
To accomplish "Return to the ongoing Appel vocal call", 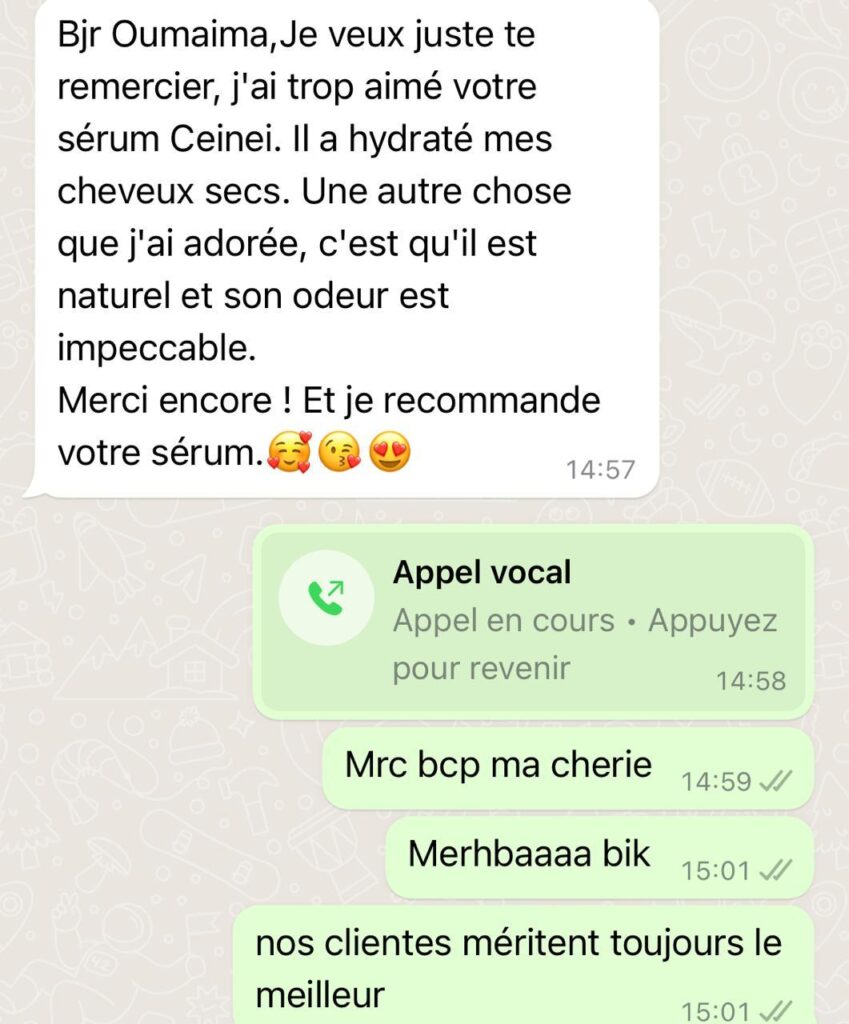I will pyautogui.click(x=533, y=622).
